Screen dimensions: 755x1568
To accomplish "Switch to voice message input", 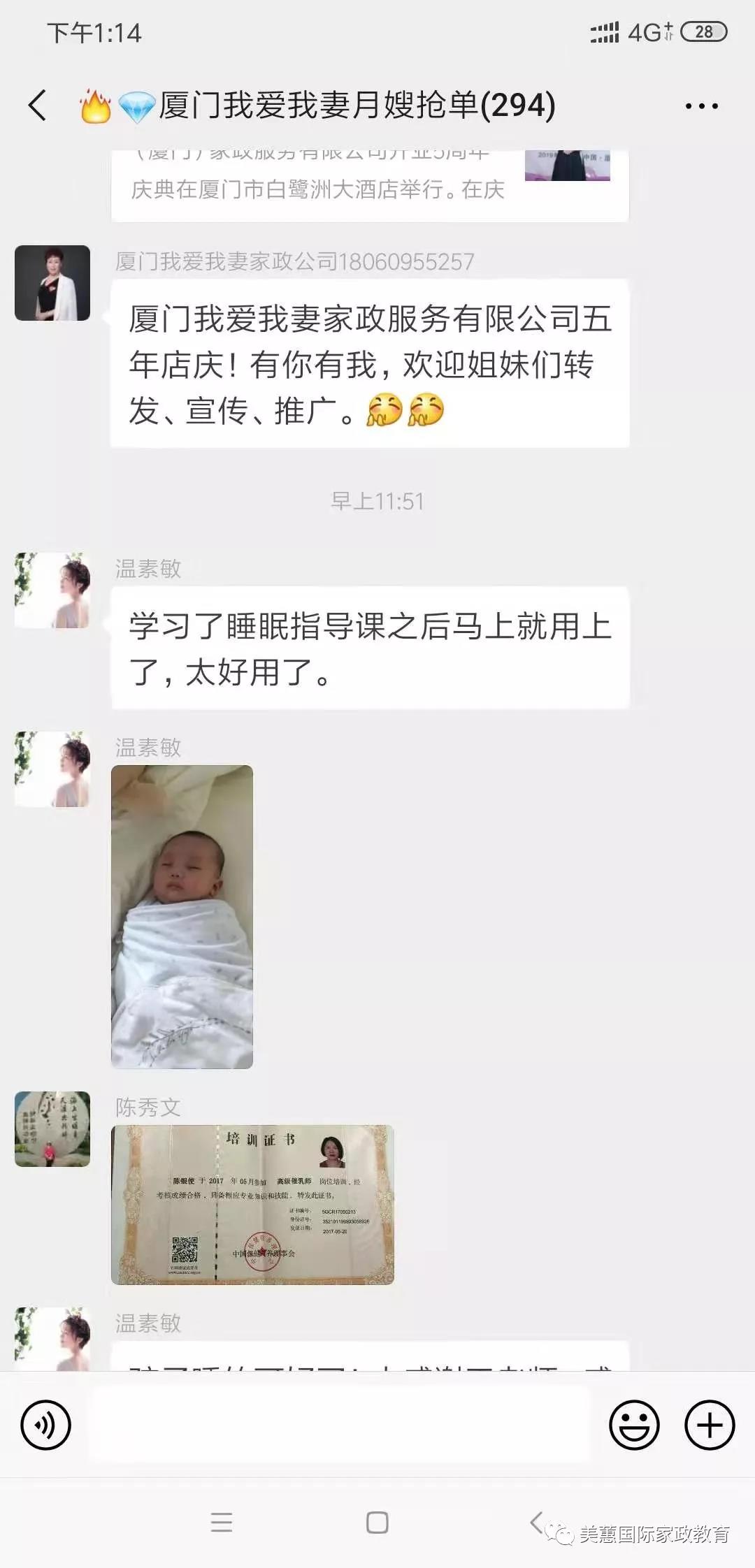I will tap(46, 1425).
